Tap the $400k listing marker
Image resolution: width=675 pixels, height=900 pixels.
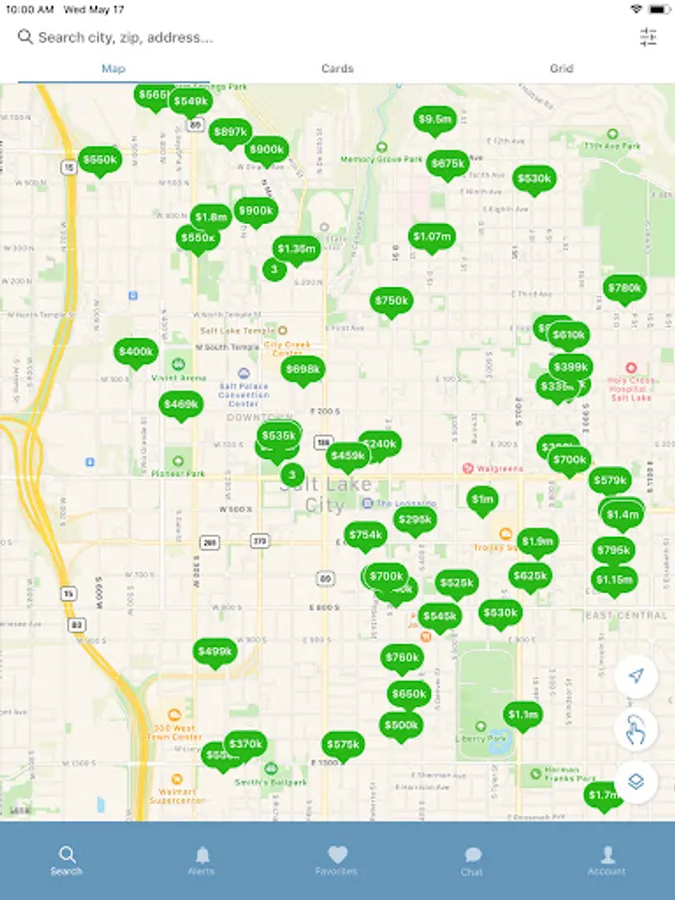[x=136, y=353]
